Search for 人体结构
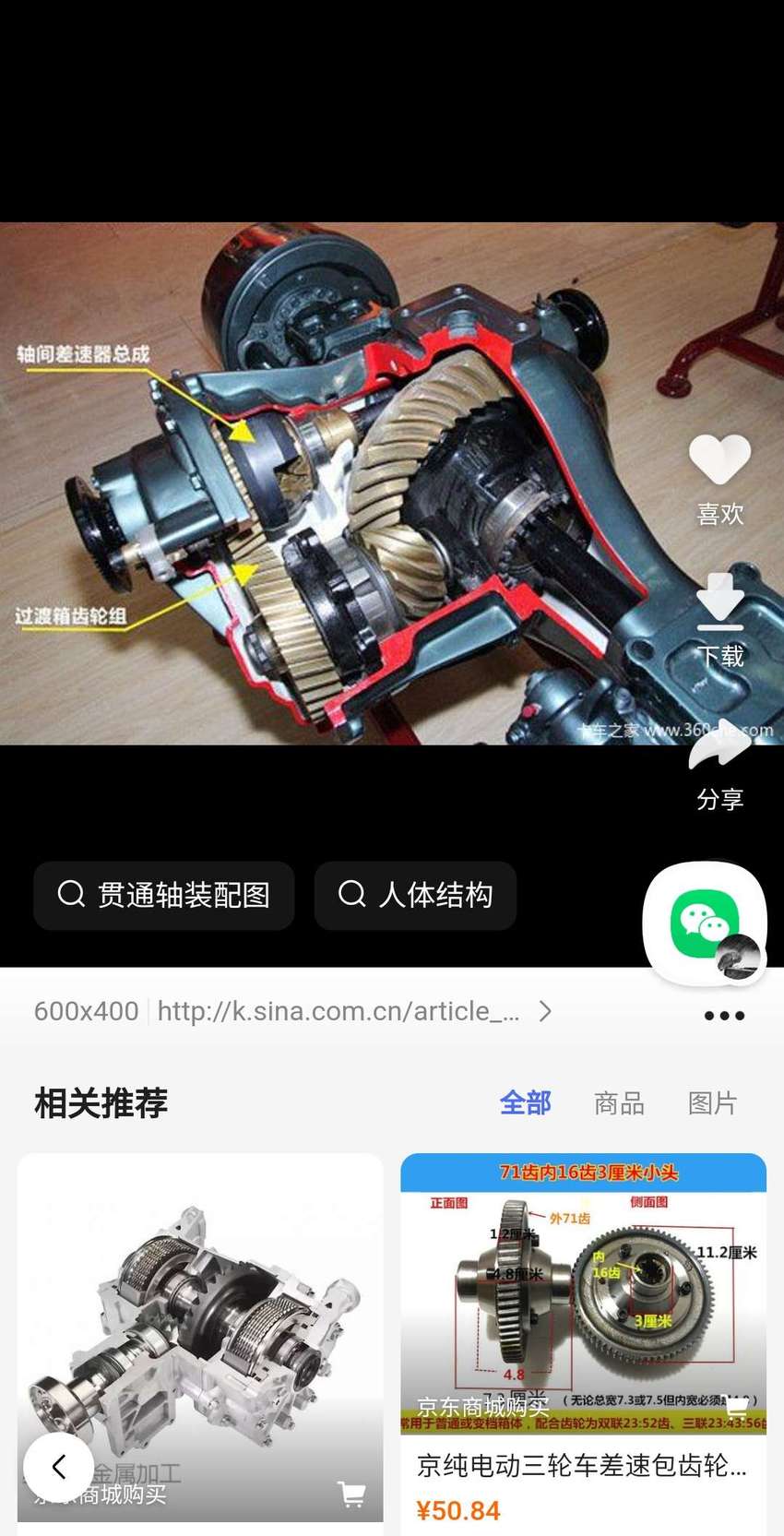The image size is (784, 1536). 415,895
